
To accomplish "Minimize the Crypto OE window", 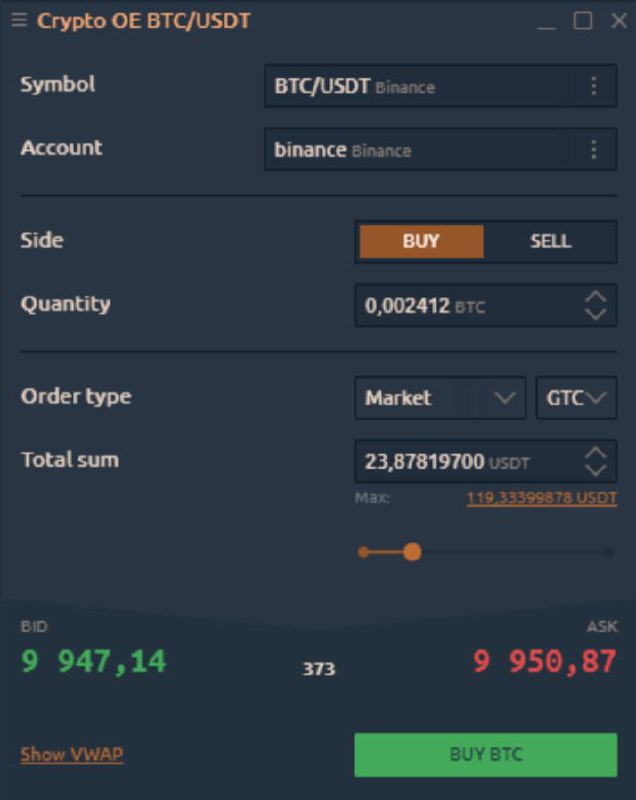I will tap(547, 21).
